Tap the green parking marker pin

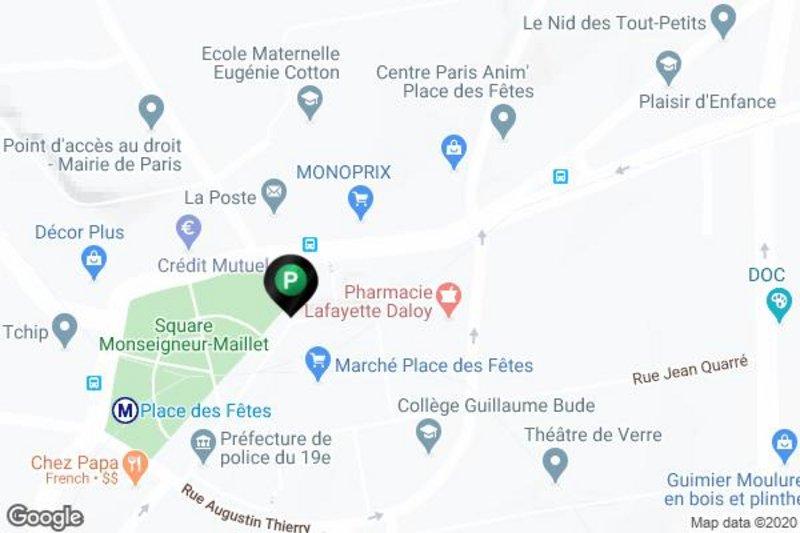point(290,281)
